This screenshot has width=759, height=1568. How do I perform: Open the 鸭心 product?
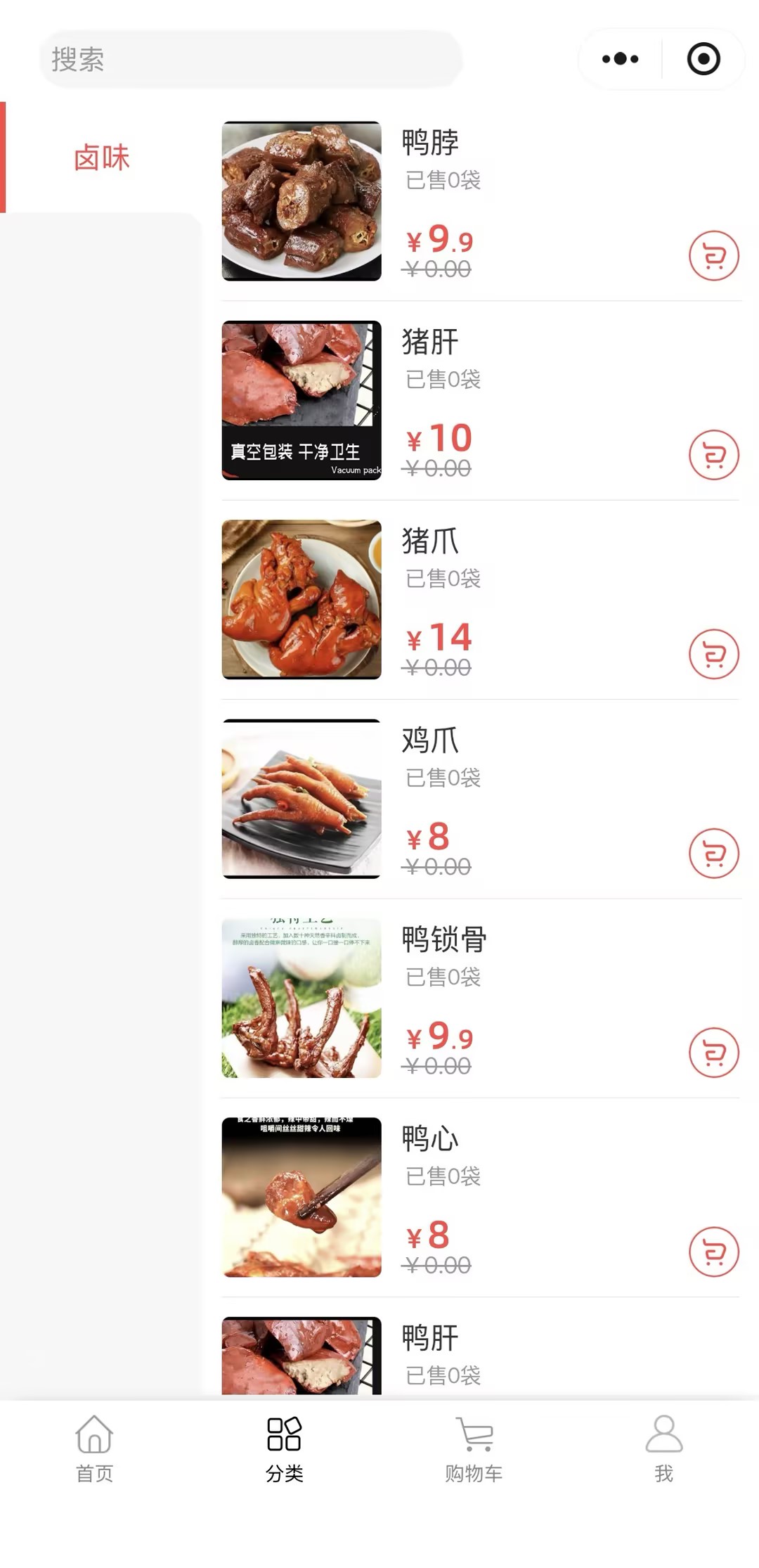(x=301, y=1197)
